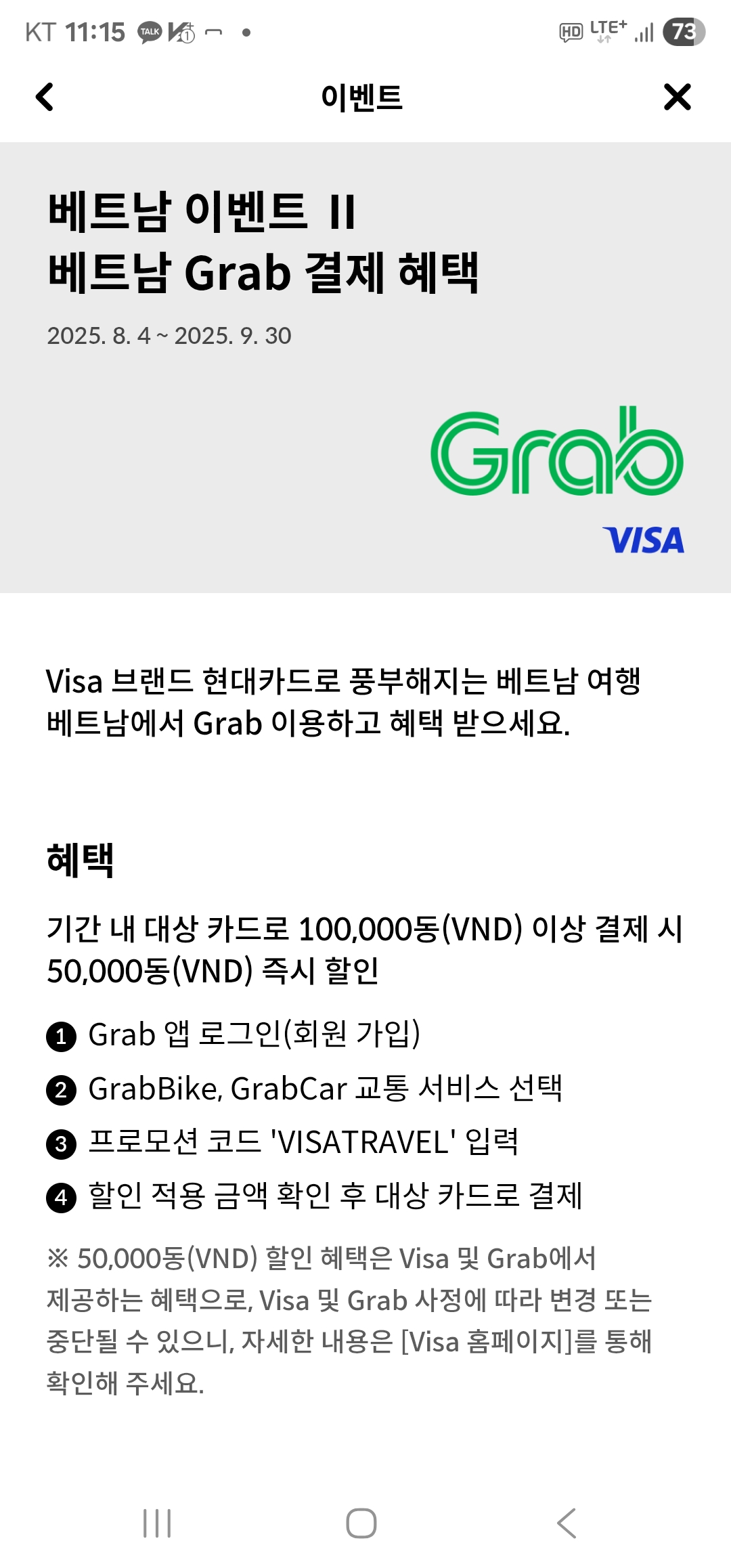
Task: Open recent apps from the navigation bar
Action: point(157,1523)
